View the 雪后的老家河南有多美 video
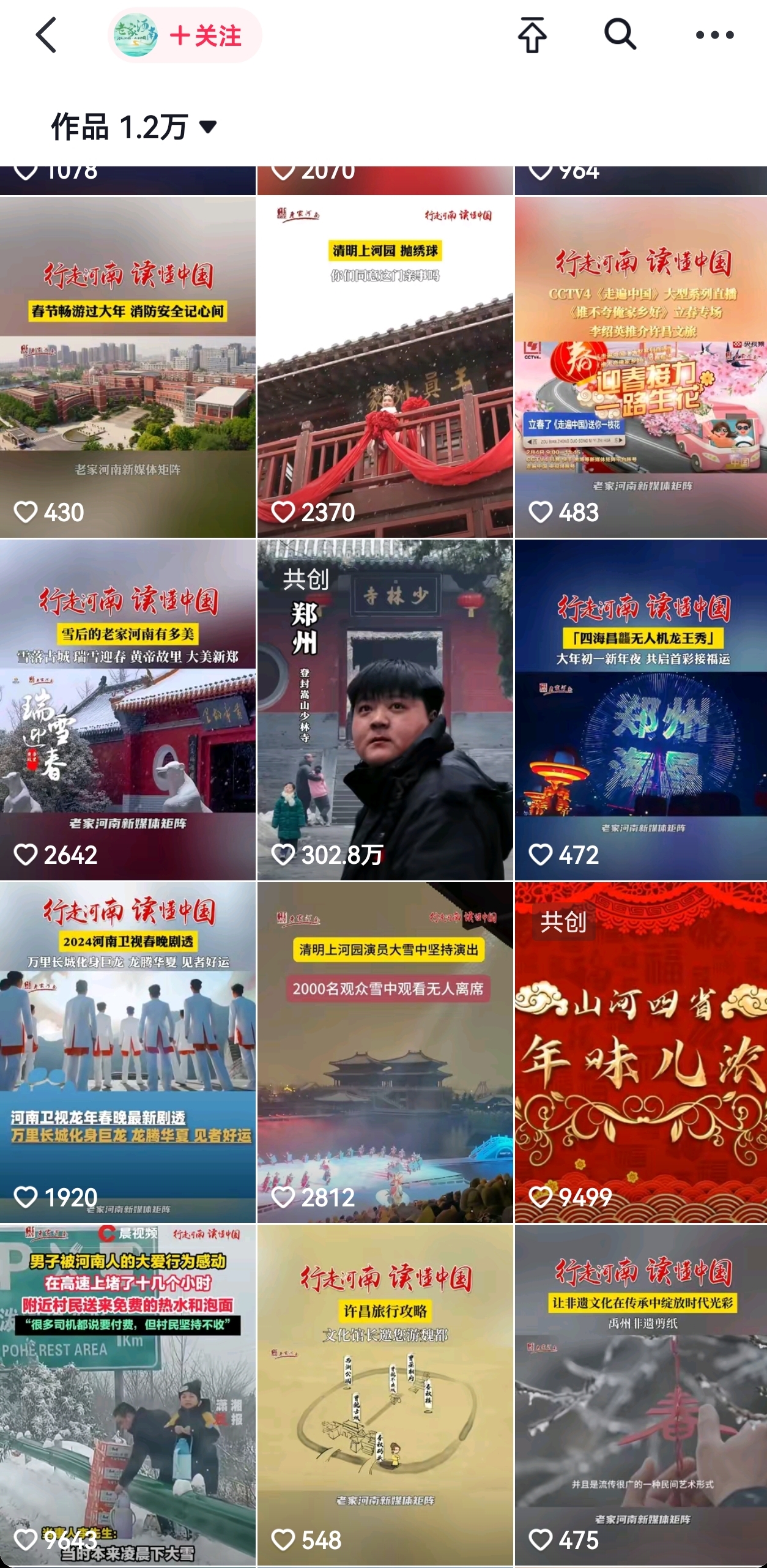Image resolution: width=767 pixels, height=1568 pixels. pos(128,710)
